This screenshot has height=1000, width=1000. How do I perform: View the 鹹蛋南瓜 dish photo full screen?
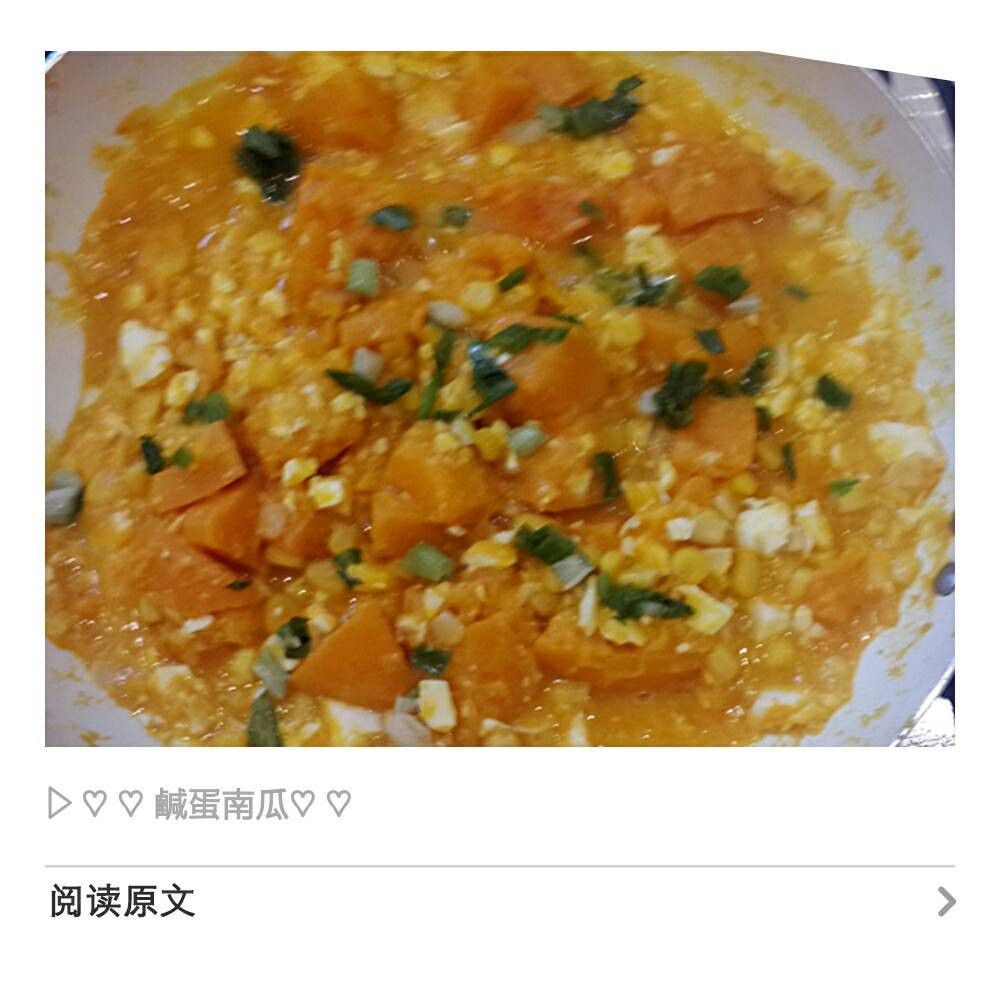[x=499, y=398]
